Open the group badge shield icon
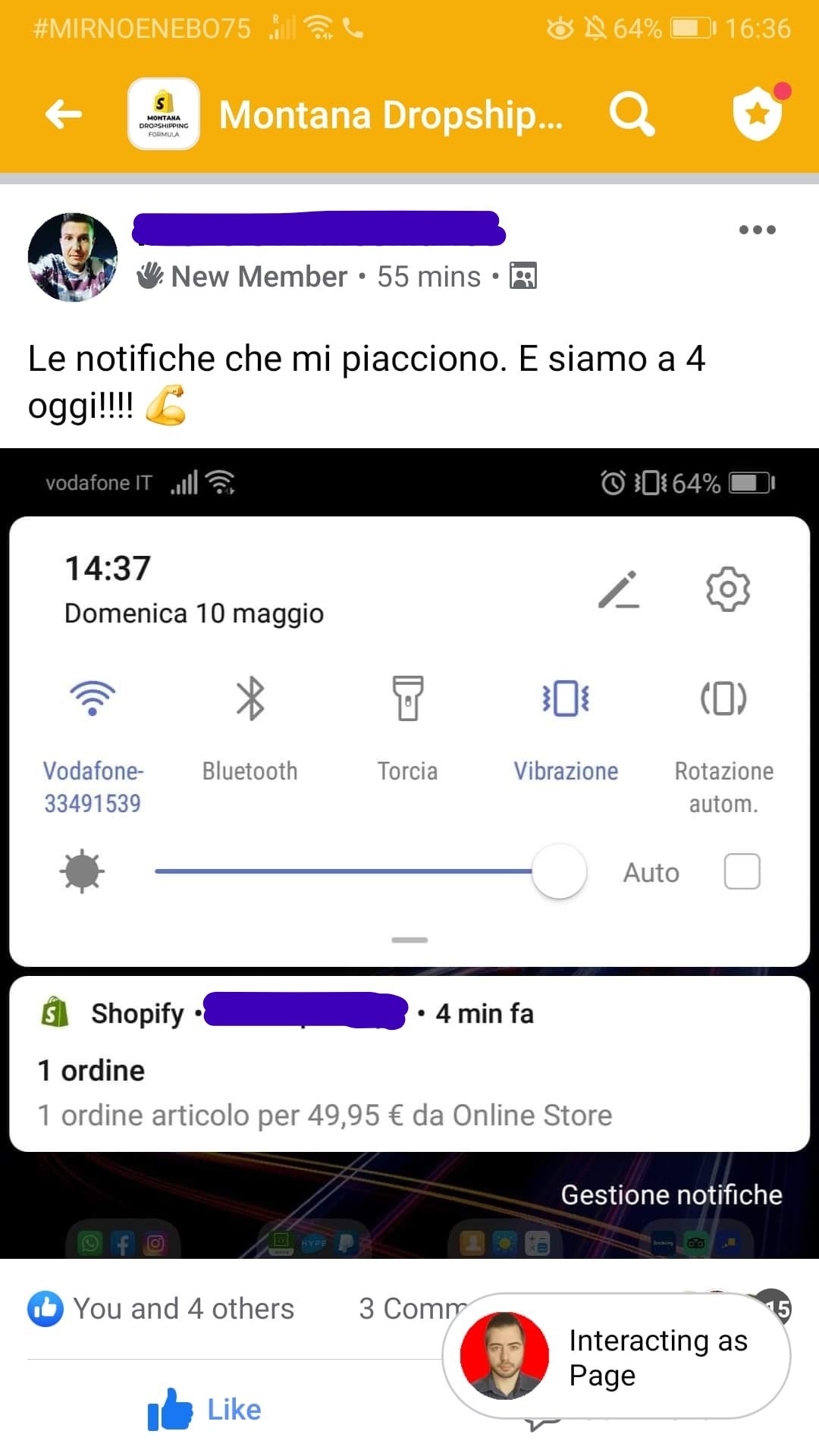This screenshot has height=1456, width=819. point(758,115)
